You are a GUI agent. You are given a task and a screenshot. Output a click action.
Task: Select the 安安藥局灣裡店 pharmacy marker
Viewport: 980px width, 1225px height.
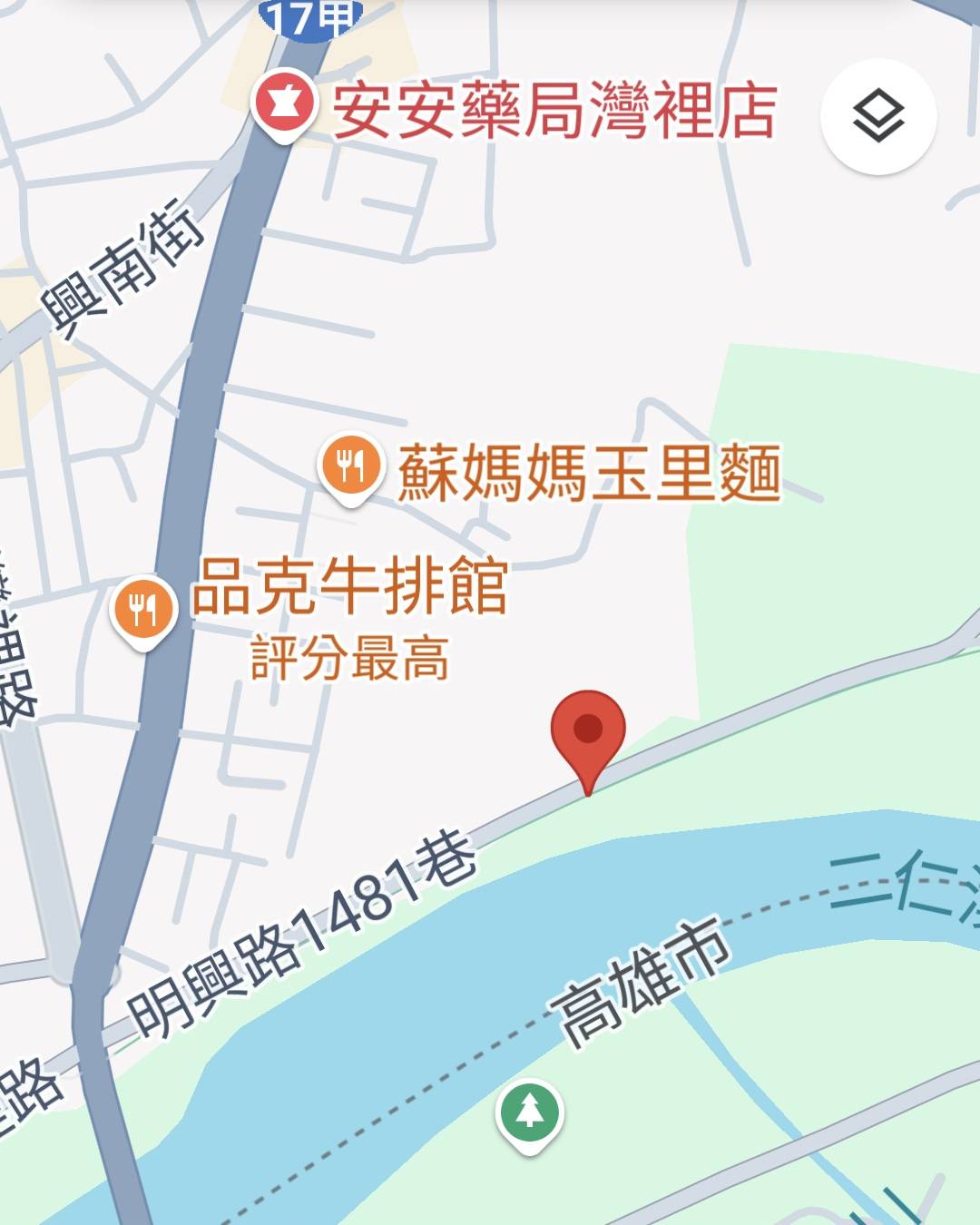[284, 104]
